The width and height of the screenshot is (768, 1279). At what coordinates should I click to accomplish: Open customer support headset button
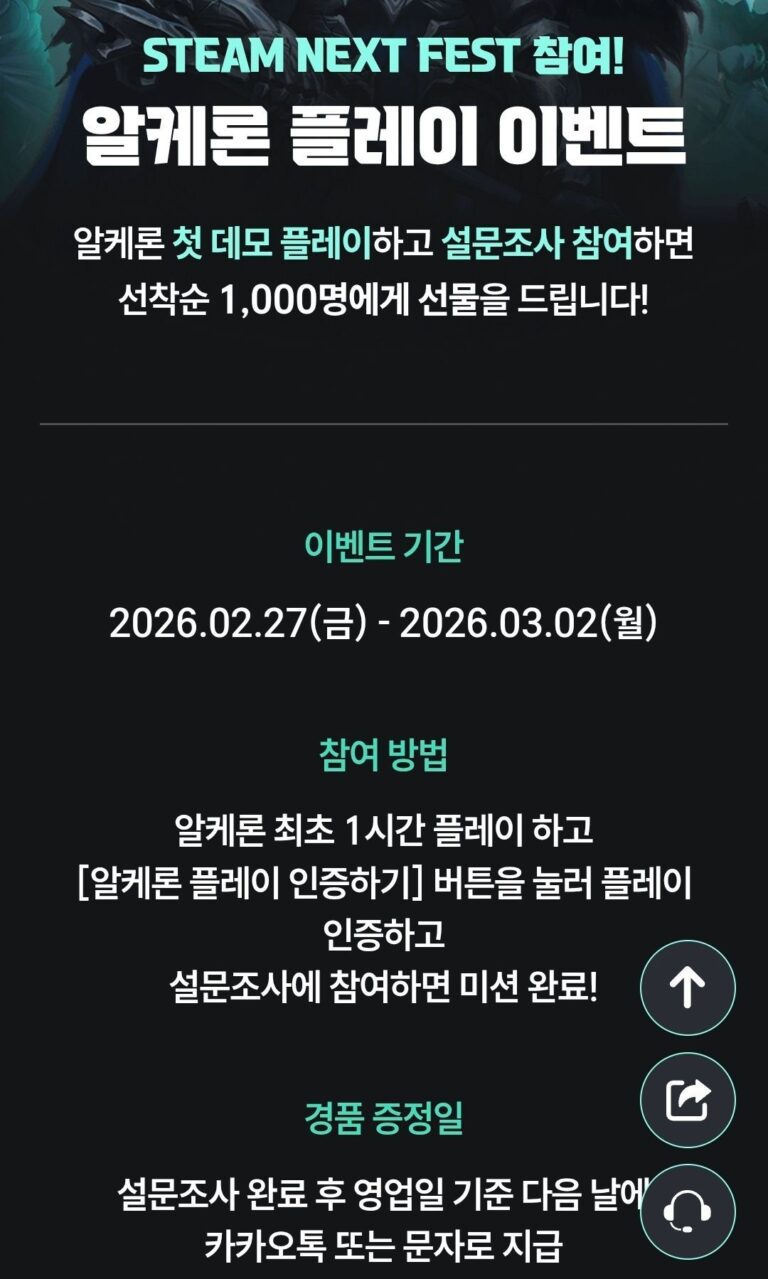point(687,1212)
